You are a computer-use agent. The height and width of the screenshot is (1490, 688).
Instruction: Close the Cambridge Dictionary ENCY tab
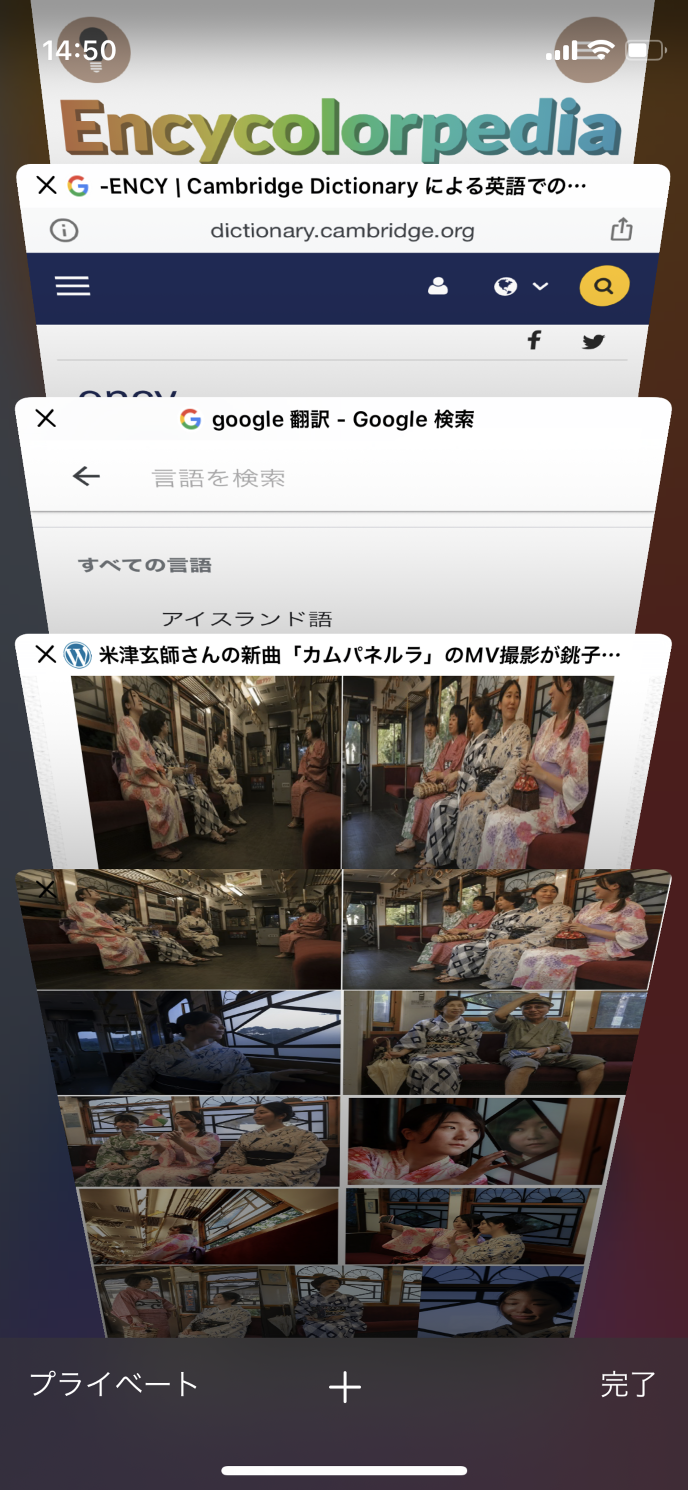coord(46,185)
